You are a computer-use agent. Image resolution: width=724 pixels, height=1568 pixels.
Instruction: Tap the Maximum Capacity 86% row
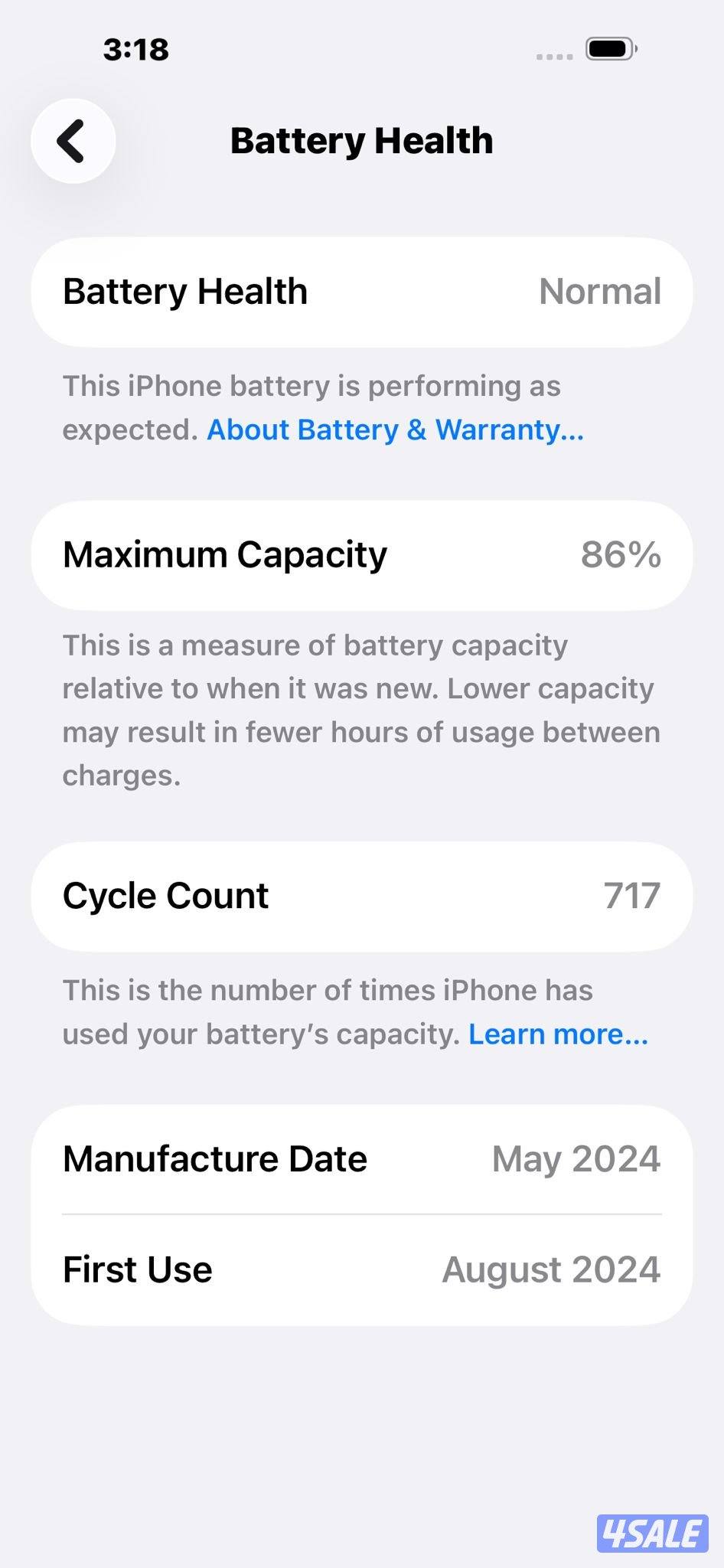click(361, 554)
